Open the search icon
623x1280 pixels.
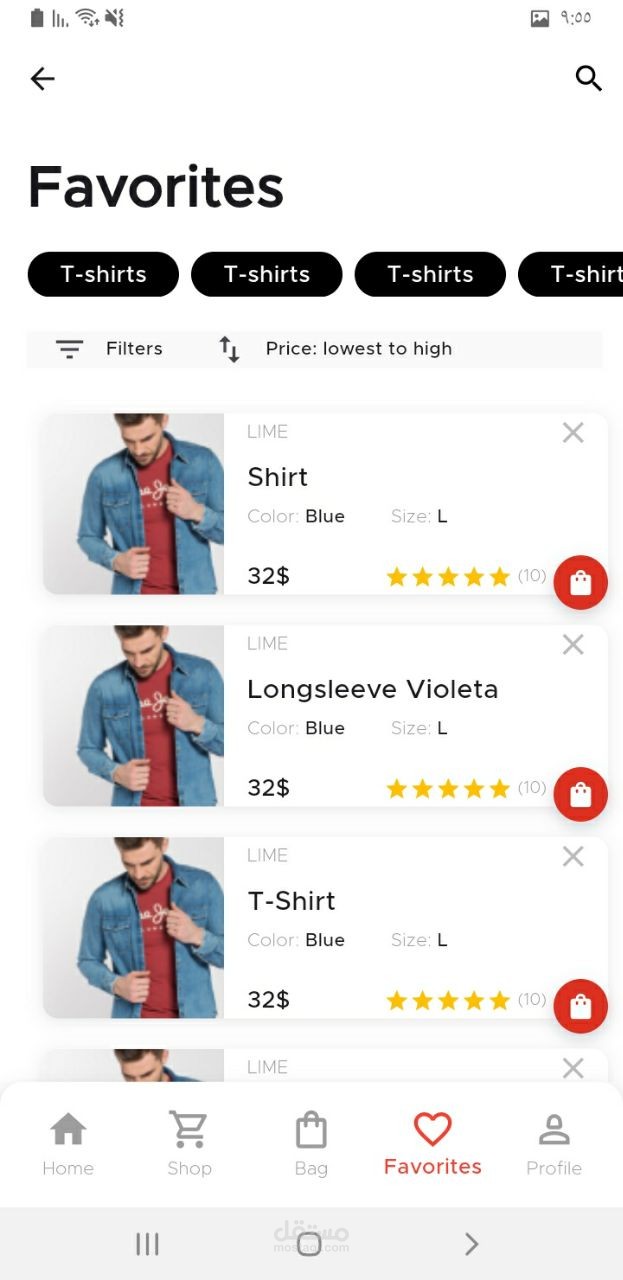click(588, 78)
